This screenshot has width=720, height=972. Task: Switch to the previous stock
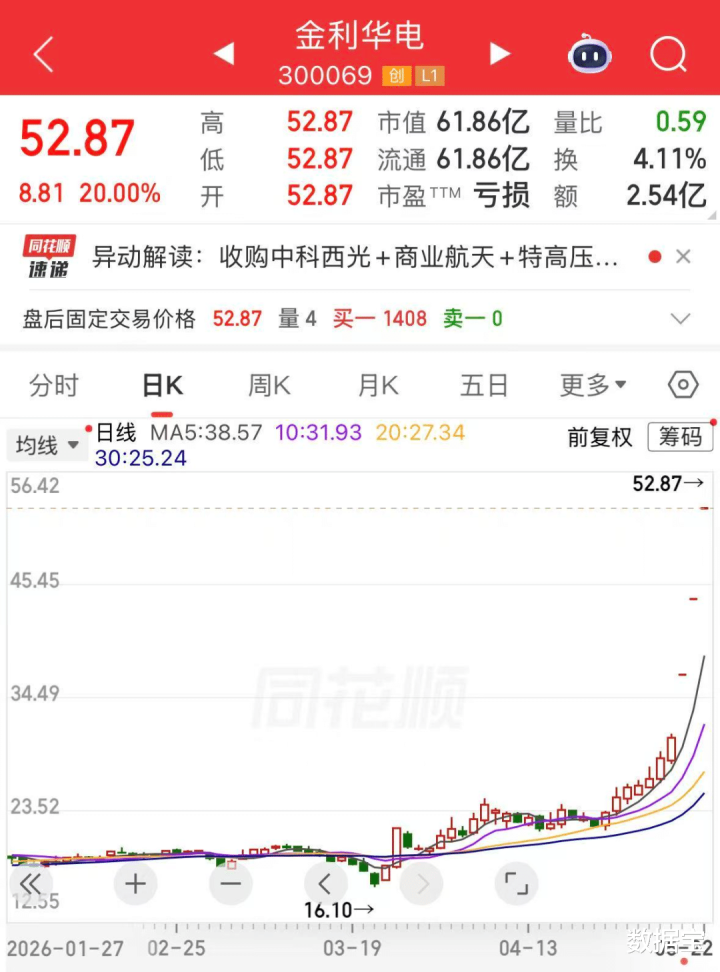(x=224, y=53)
